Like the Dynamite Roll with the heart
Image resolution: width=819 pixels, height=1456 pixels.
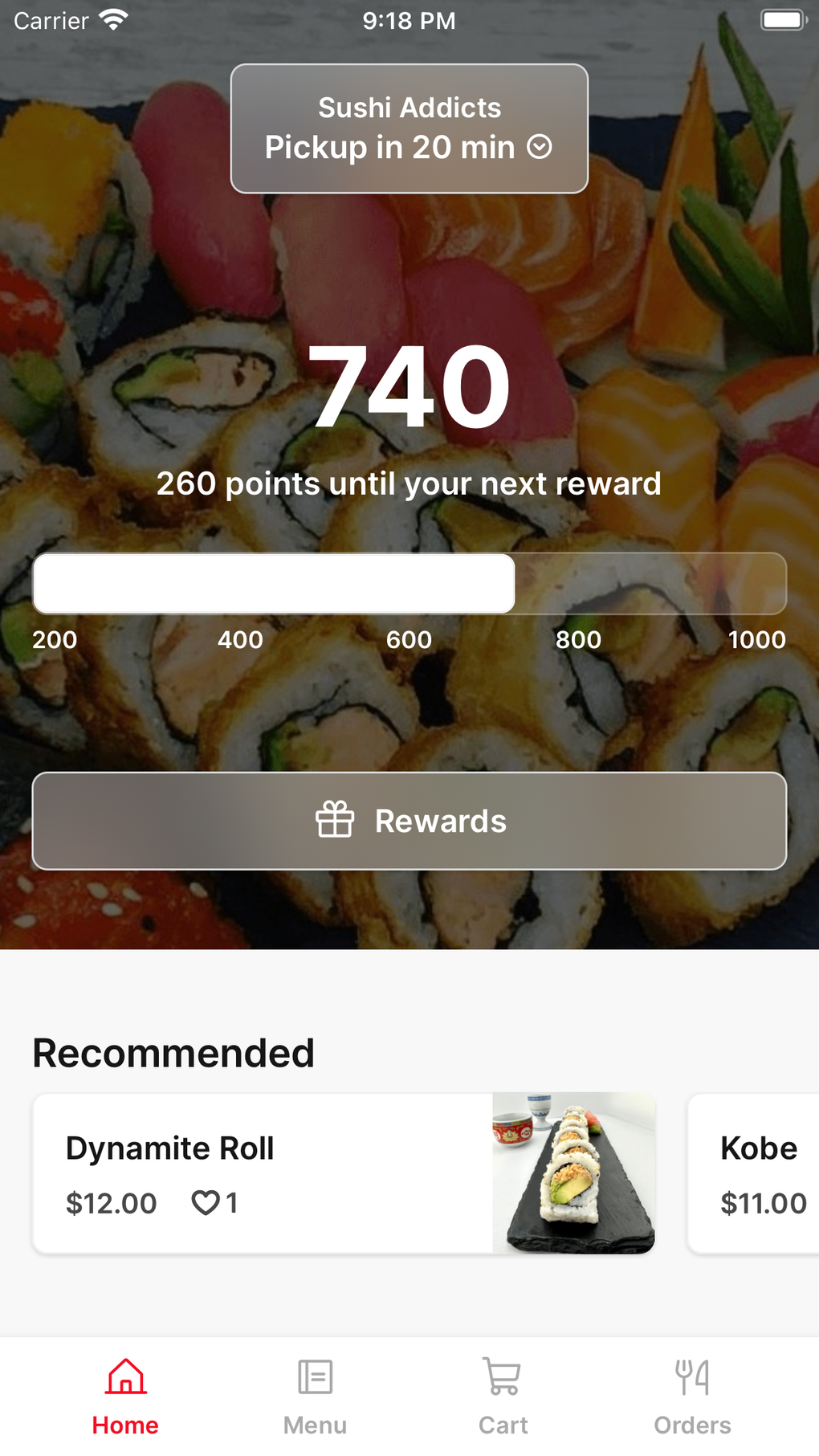click(x=206, y=1203)
